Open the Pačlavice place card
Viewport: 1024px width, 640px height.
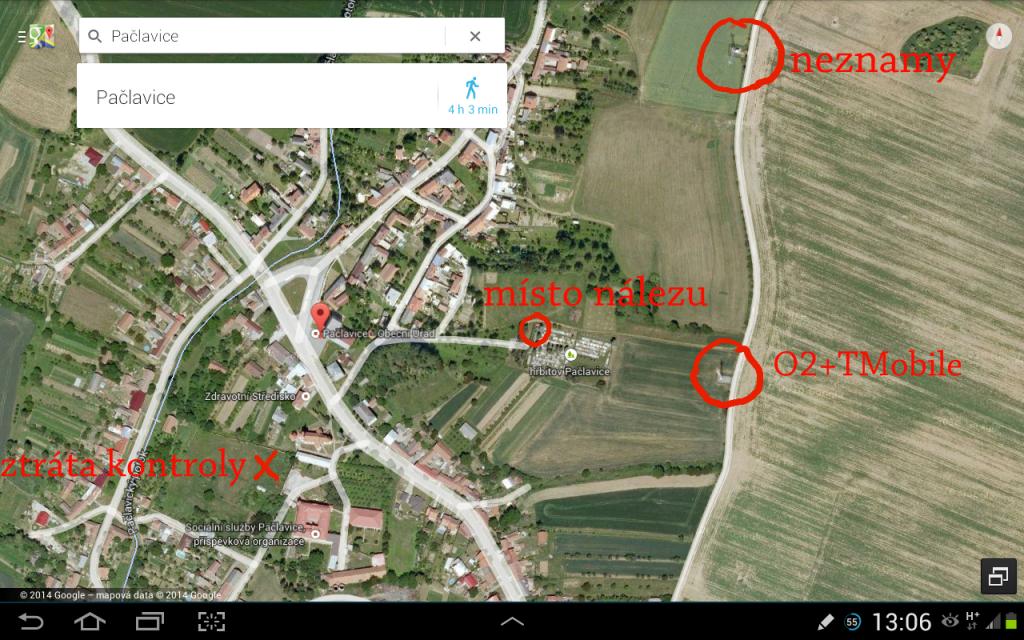tap(250, 97)
